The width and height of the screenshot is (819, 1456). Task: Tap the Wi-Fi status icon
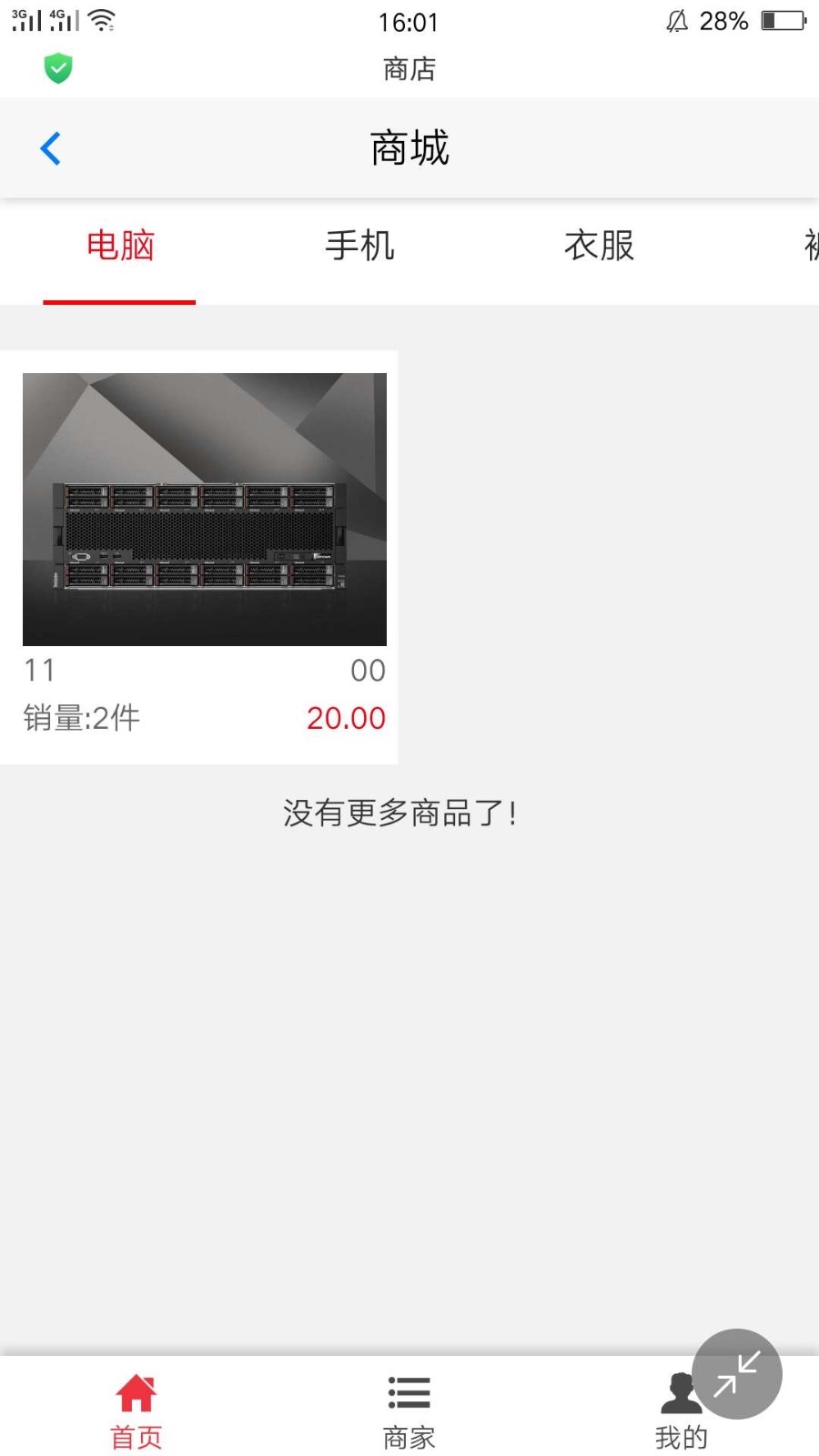click(x=102, y=18)
